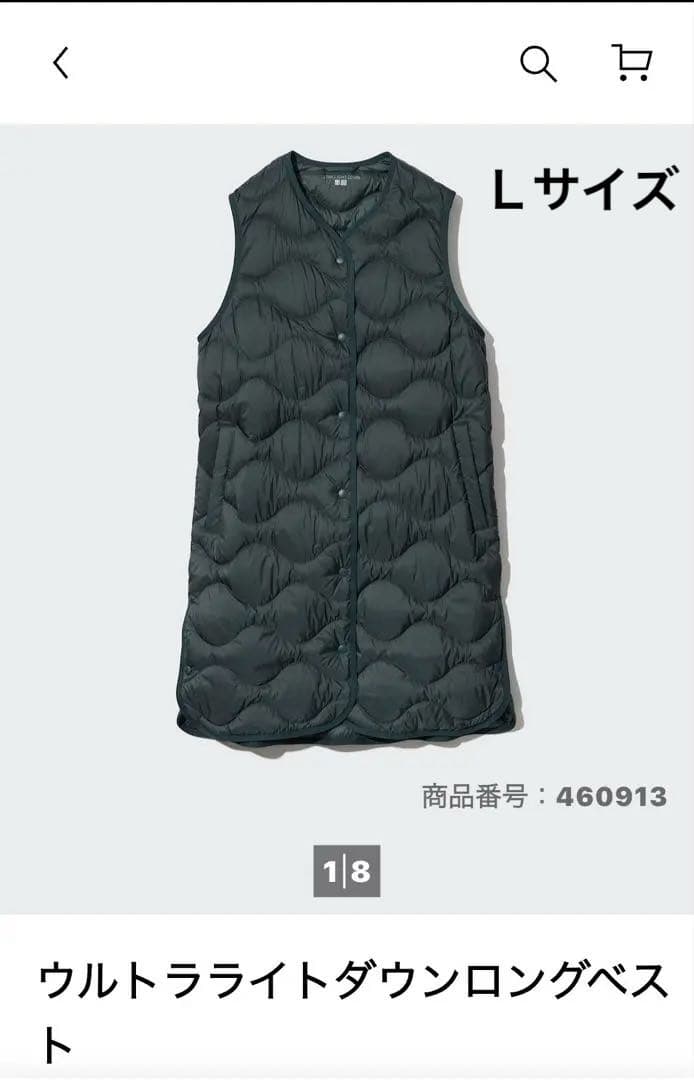Open the search magnifier

pyautogui.click(x=537, y=64)
